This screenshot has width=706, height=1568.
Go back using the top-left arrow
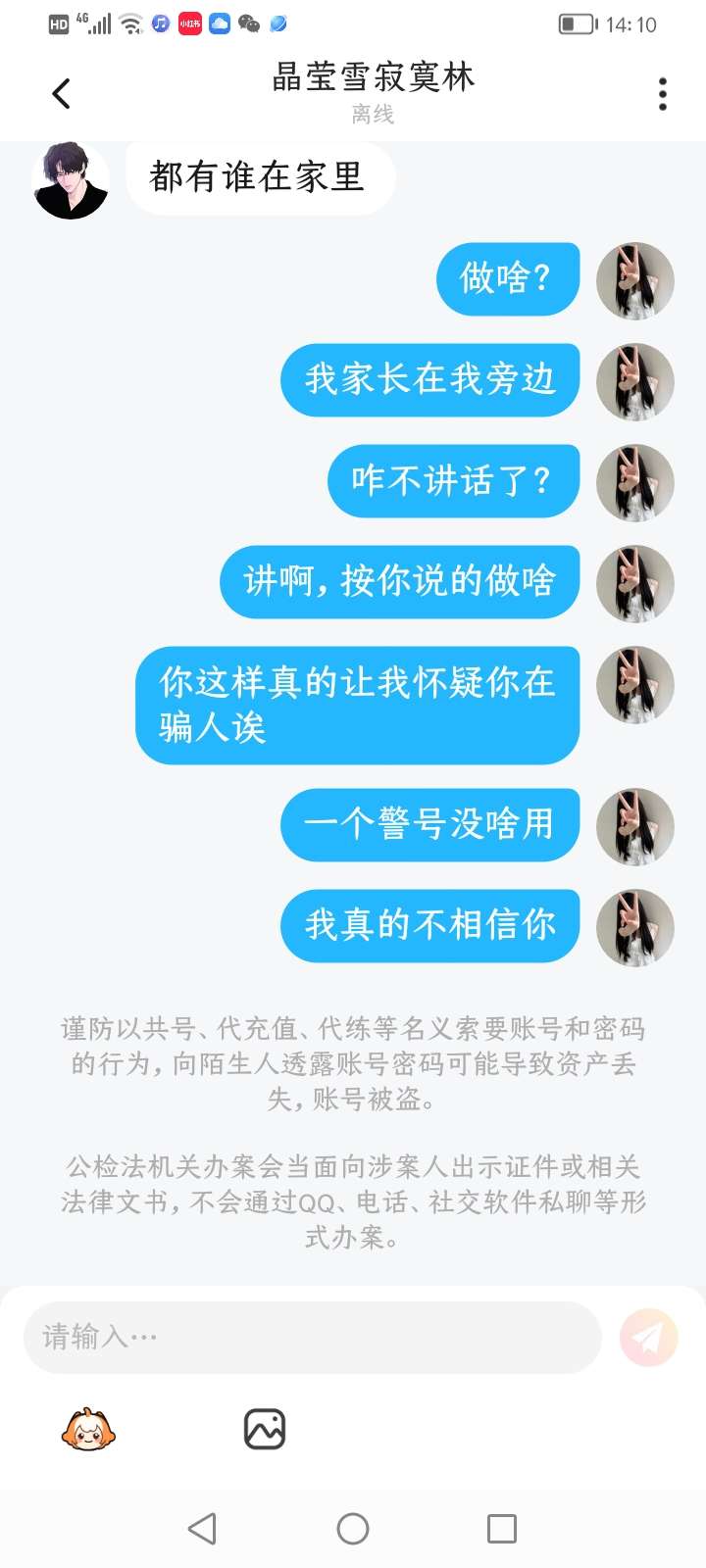pos(61,94)
